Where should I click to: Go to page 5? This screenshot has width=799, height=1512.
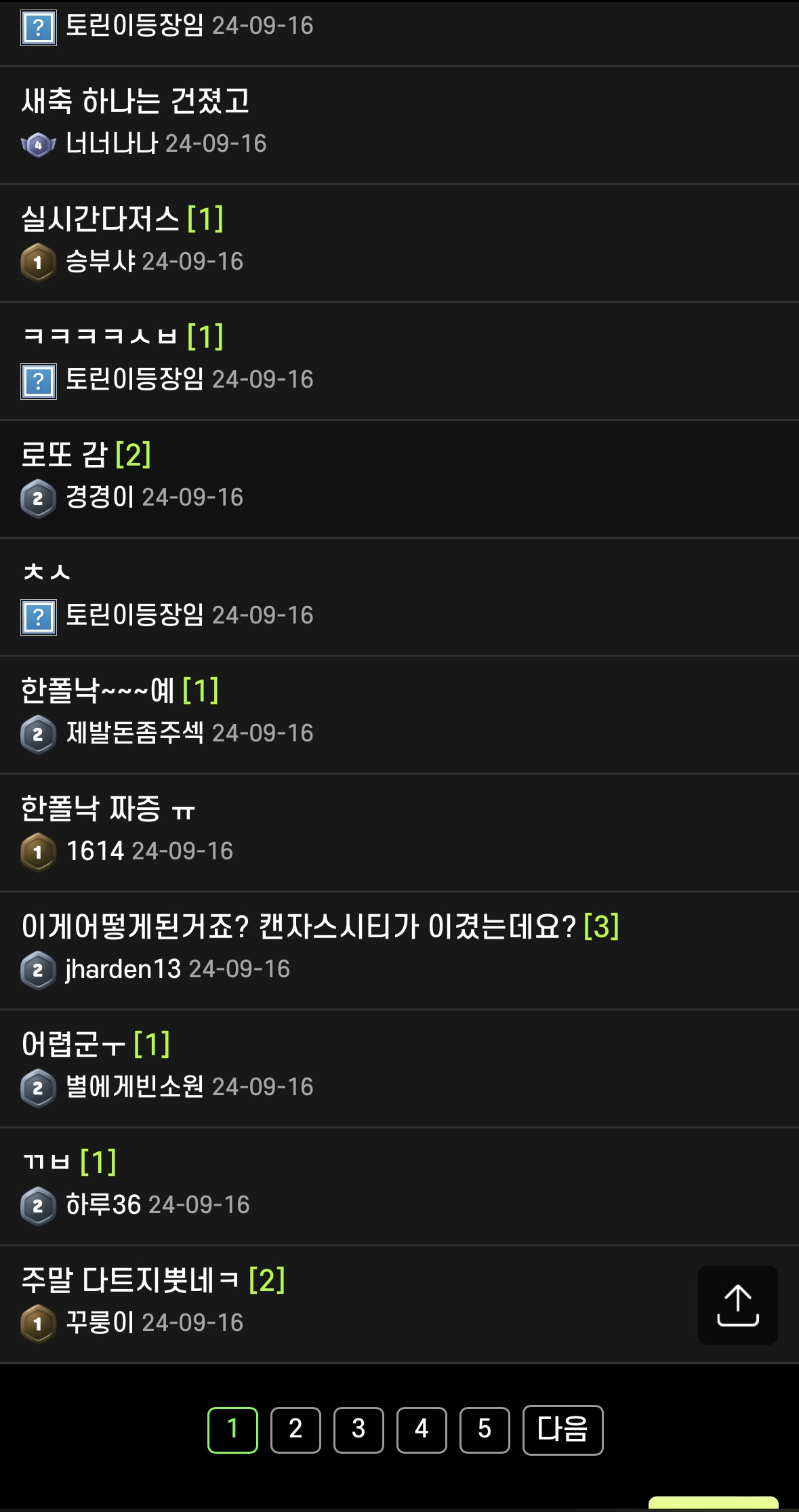click(485, 1429)
